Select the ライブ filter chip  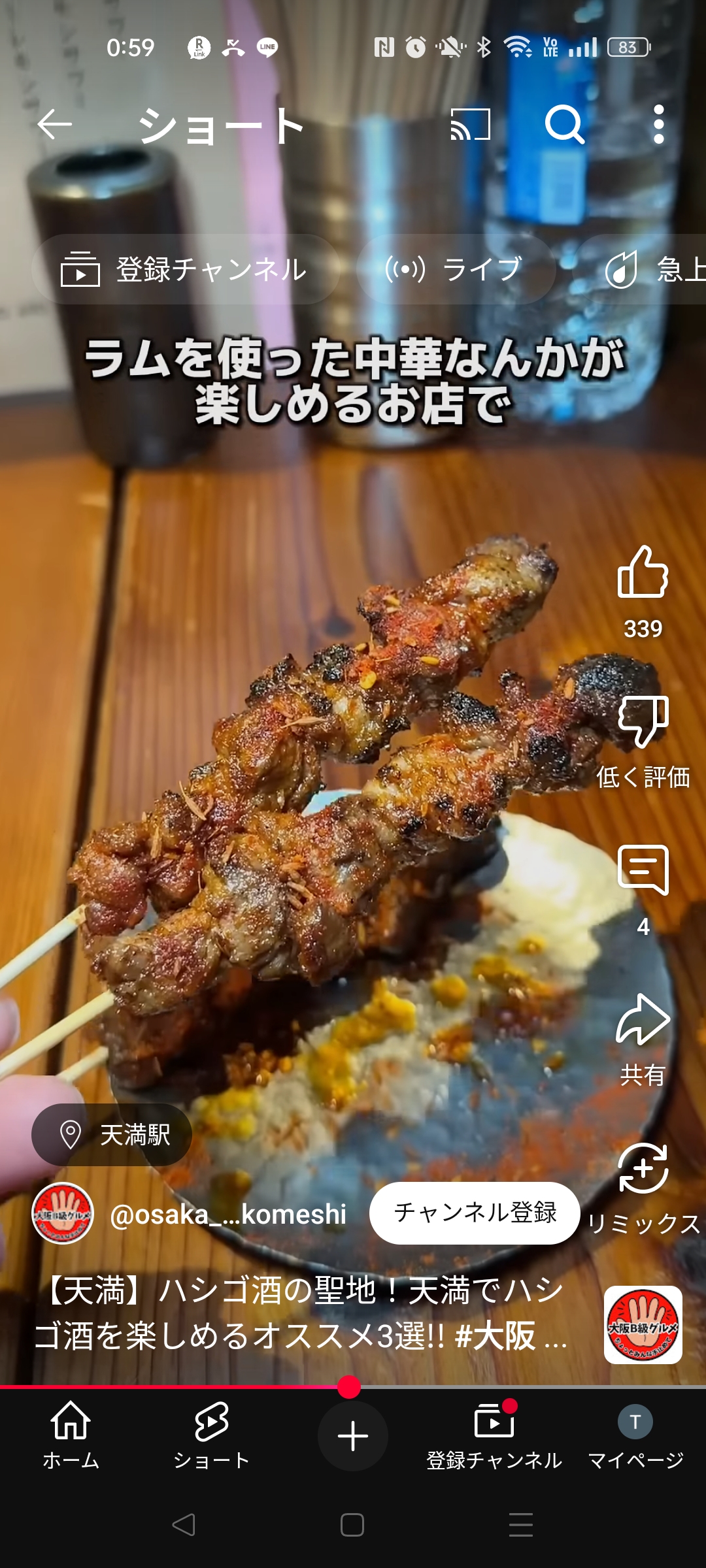tap(456, 269)
